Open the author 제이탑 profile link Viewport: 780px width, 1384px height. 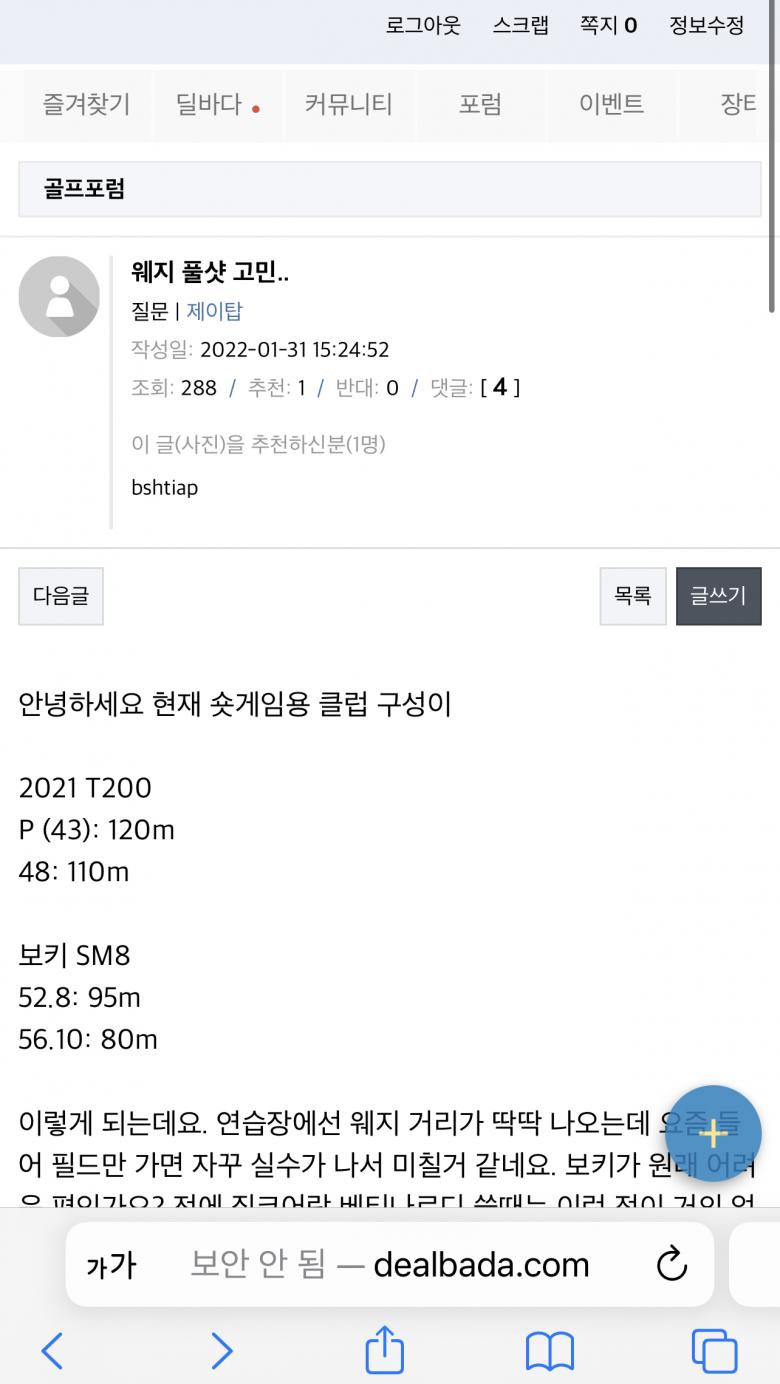[x=214, y=311]
